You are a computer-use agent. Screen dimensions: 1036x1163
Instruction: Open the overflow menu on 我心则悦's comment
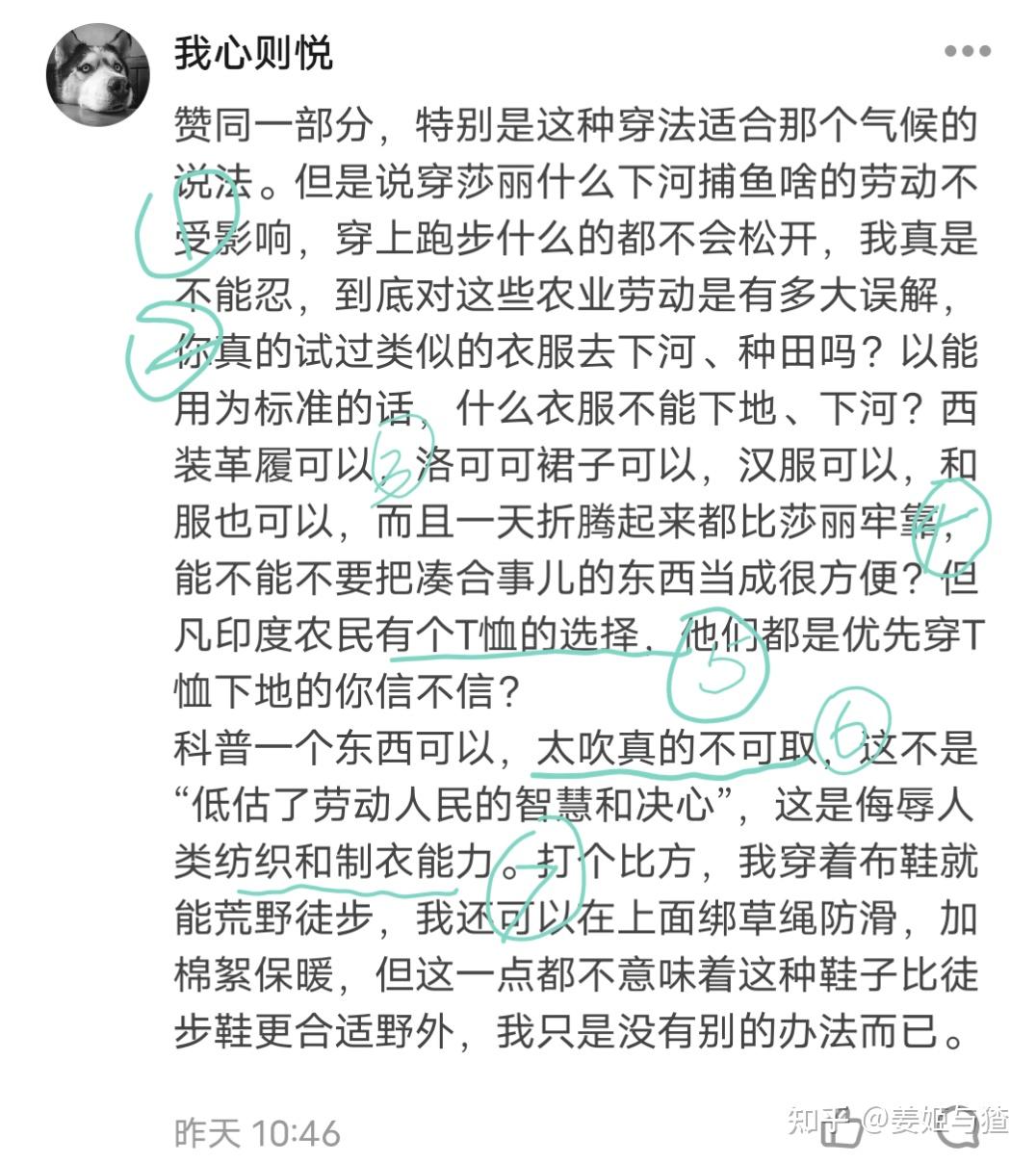click(967, 52)
